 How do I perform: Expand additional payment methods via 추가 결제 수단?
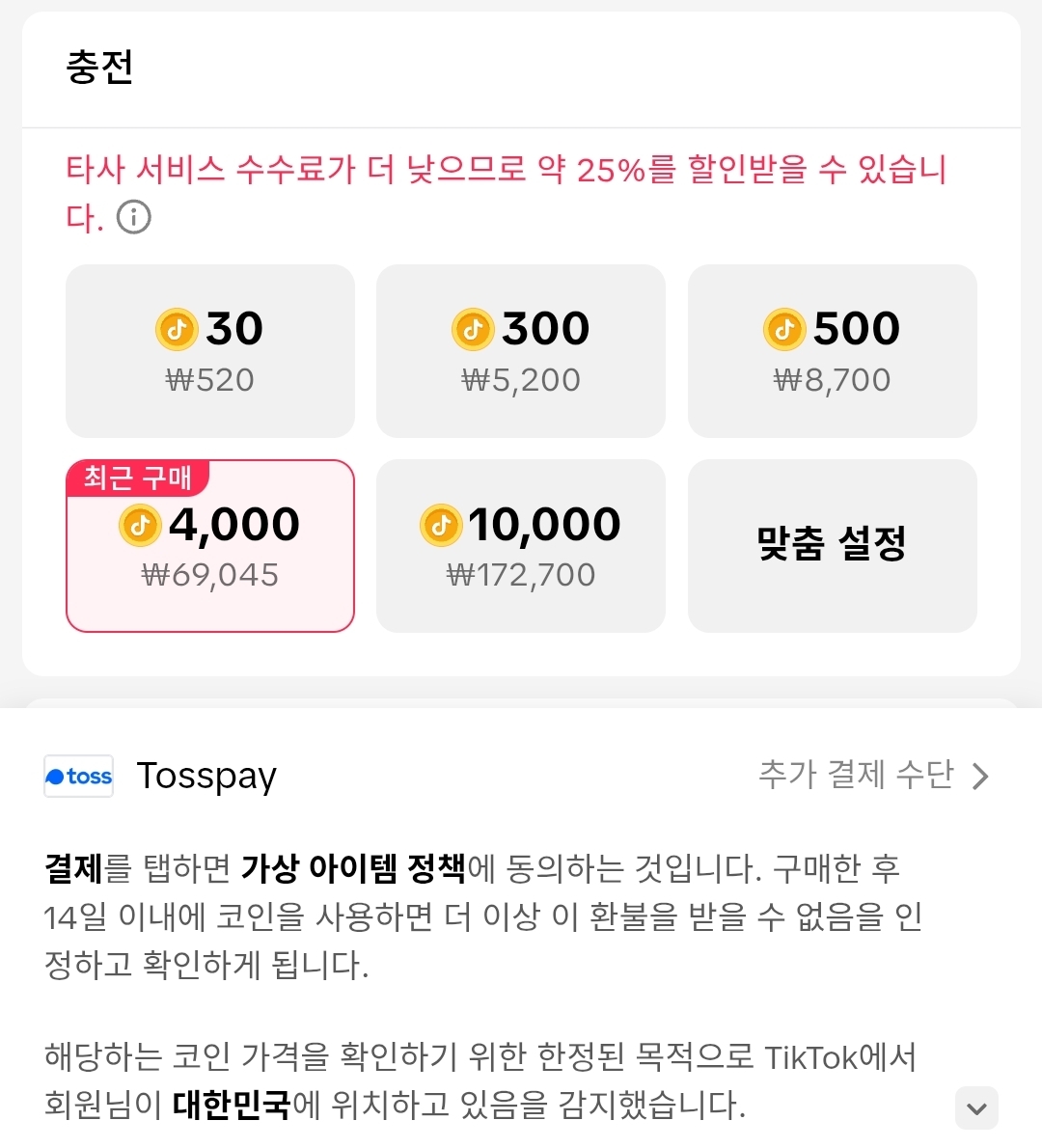(x=856, y=774)
